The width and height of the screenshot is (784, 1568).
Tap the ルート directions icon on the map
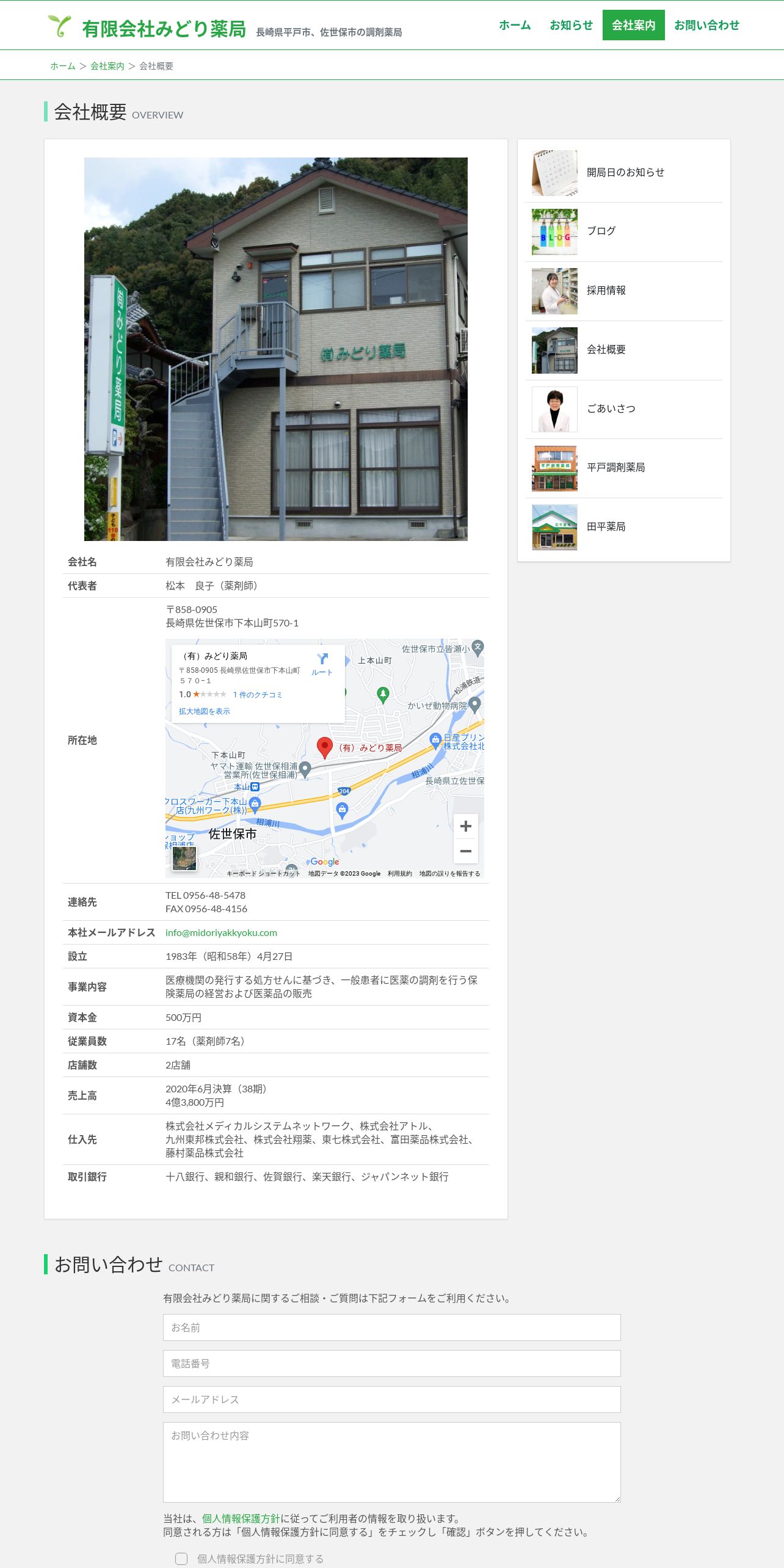[x=322, y=663]
